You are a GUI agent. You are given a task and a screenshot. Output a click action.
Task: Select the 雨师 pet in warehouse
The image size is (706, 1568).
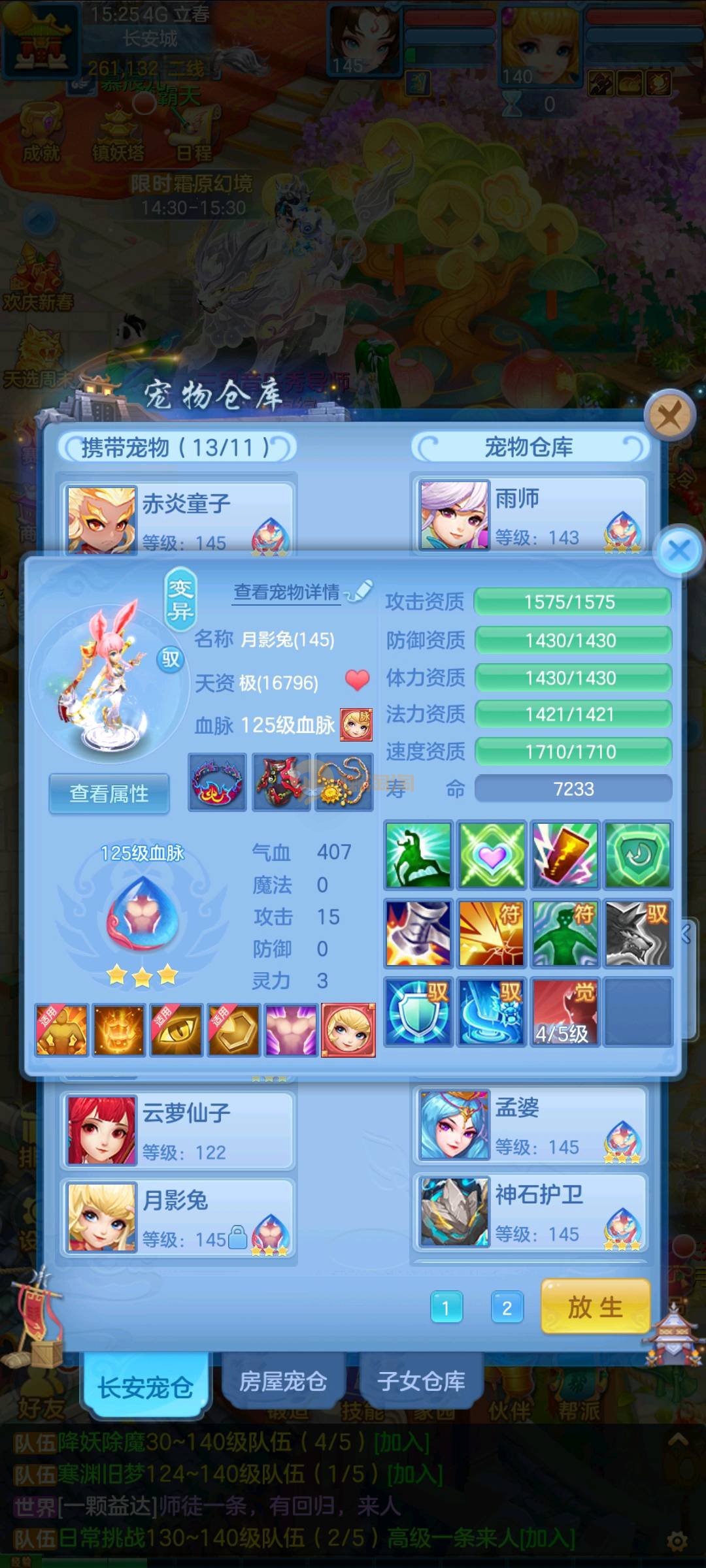pos(529,516)
